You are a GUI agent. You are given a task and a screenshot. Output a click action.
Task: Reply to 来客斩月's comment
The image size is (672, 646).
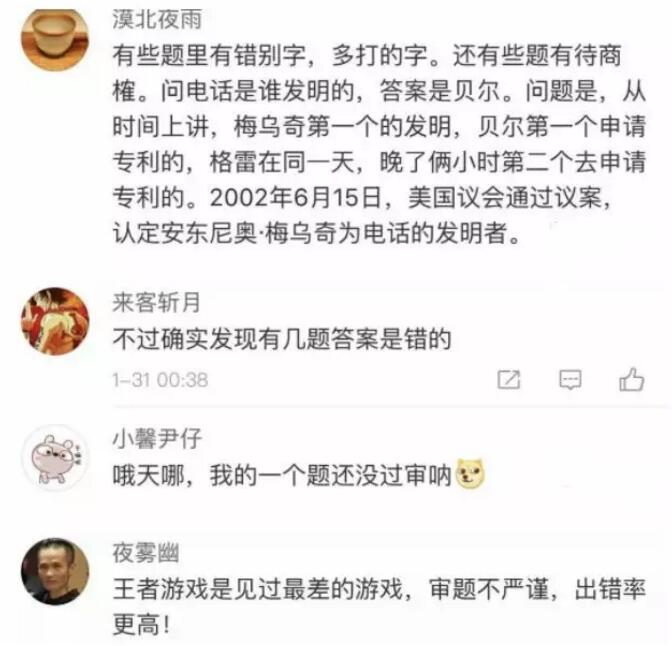point(570,380)
